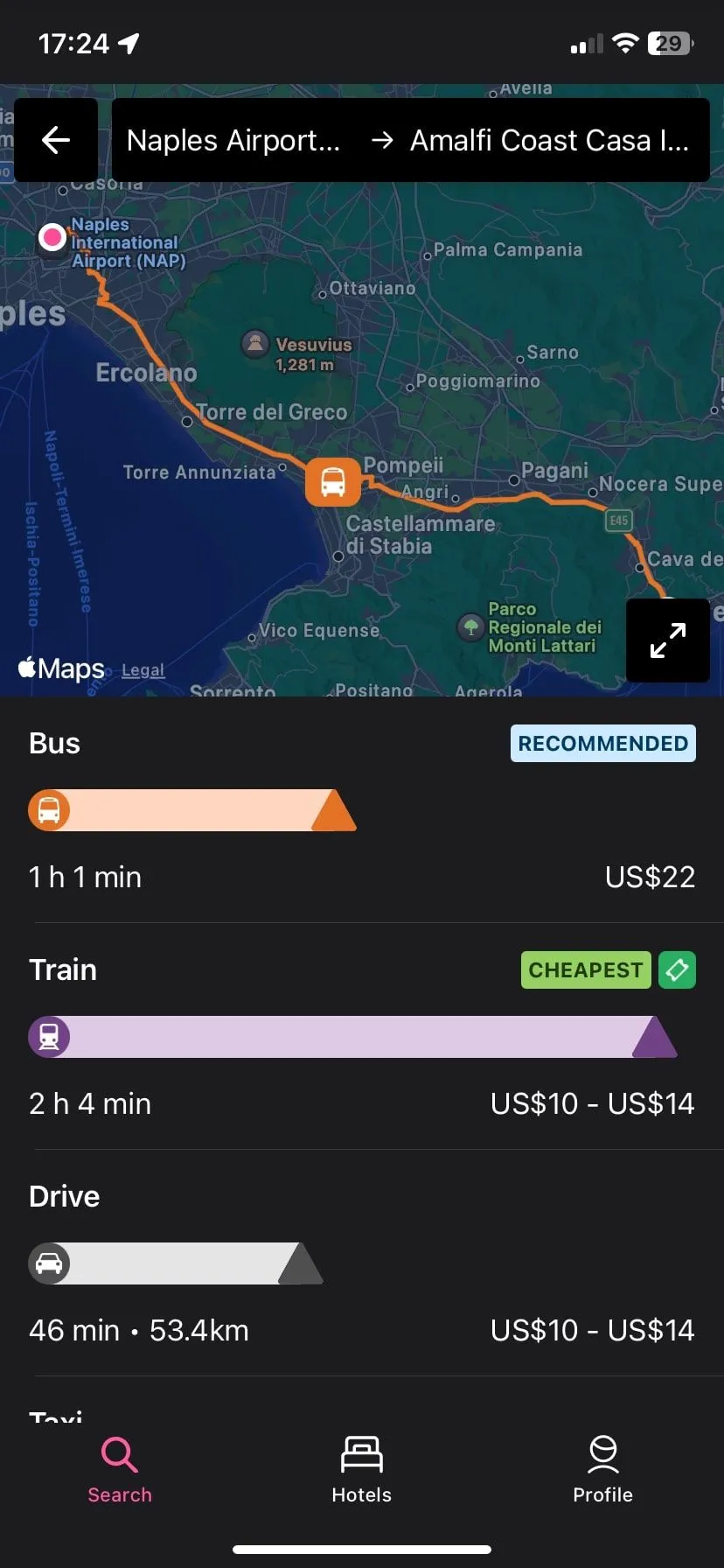
Task: Switch to the Hotels tab
Action: (x=362, y=1470)
